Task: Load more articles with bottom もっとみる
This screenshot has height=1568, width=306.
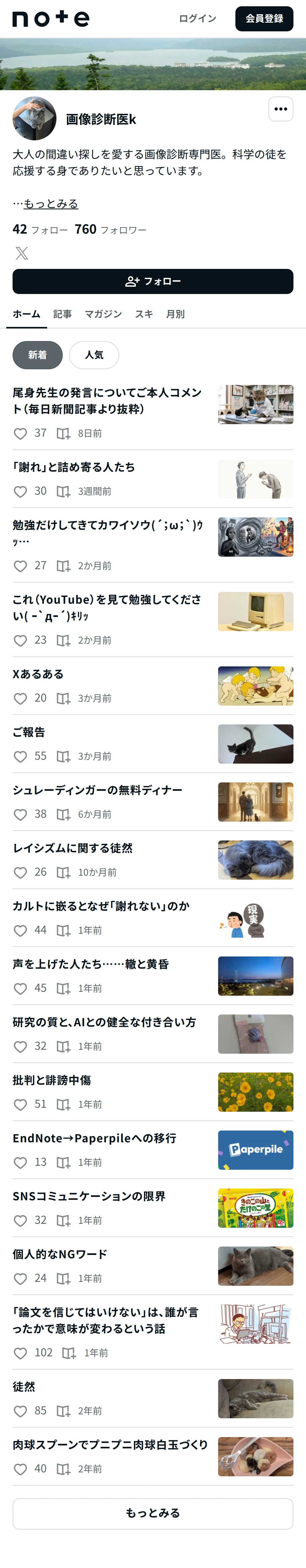Action: (x=153, y=1513)
